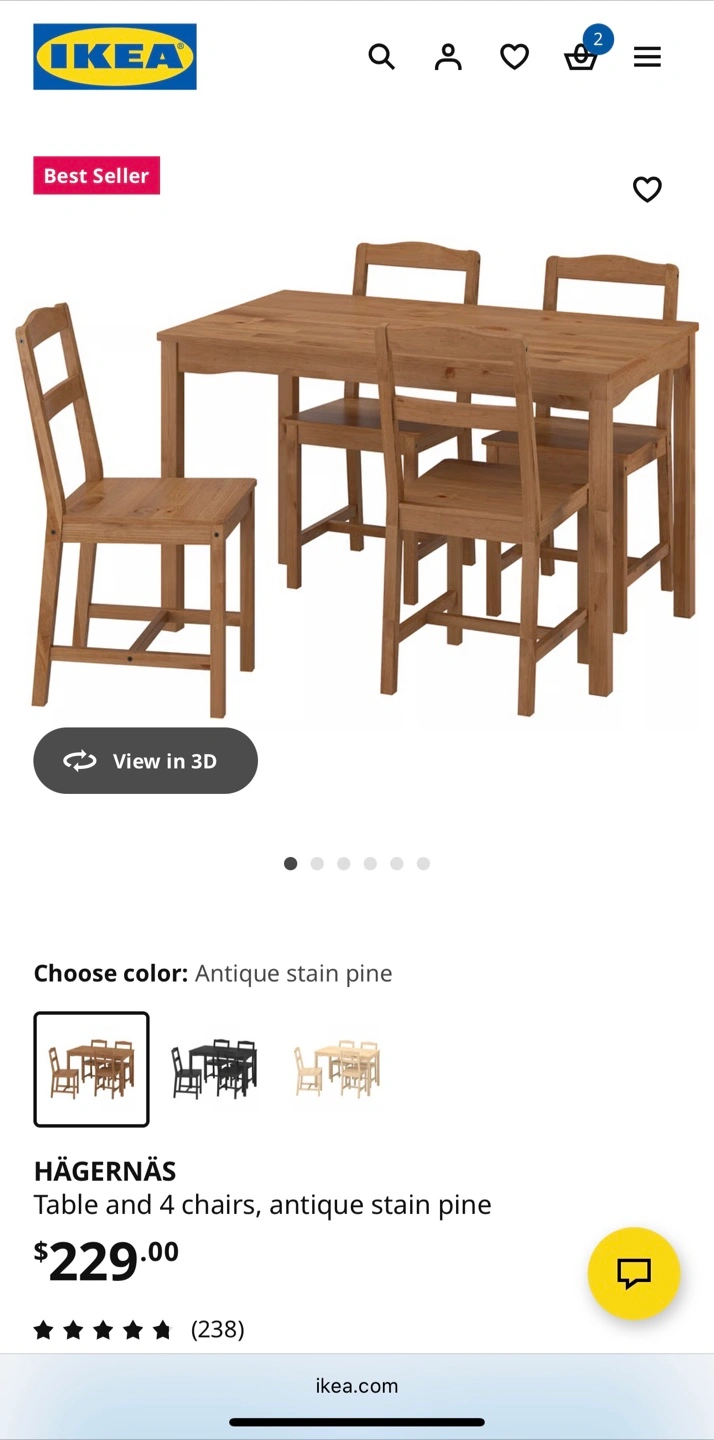Screen dimensions: 714x1440
Task: Open the HÄGERNÄS product image
Action: click(x=357, y=480)
